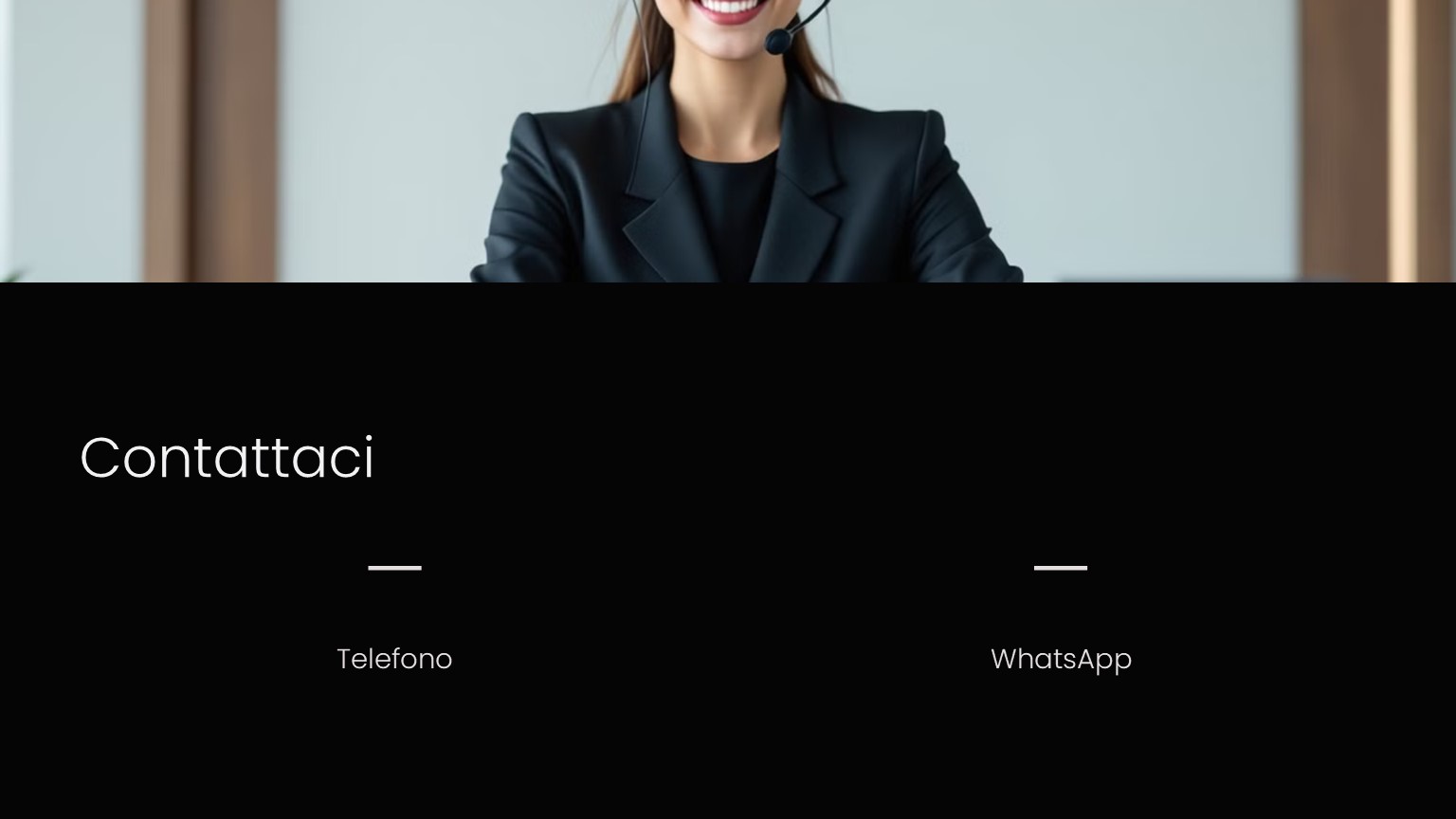Open the WhatsApp contact option

click(x=1061, y=658)
